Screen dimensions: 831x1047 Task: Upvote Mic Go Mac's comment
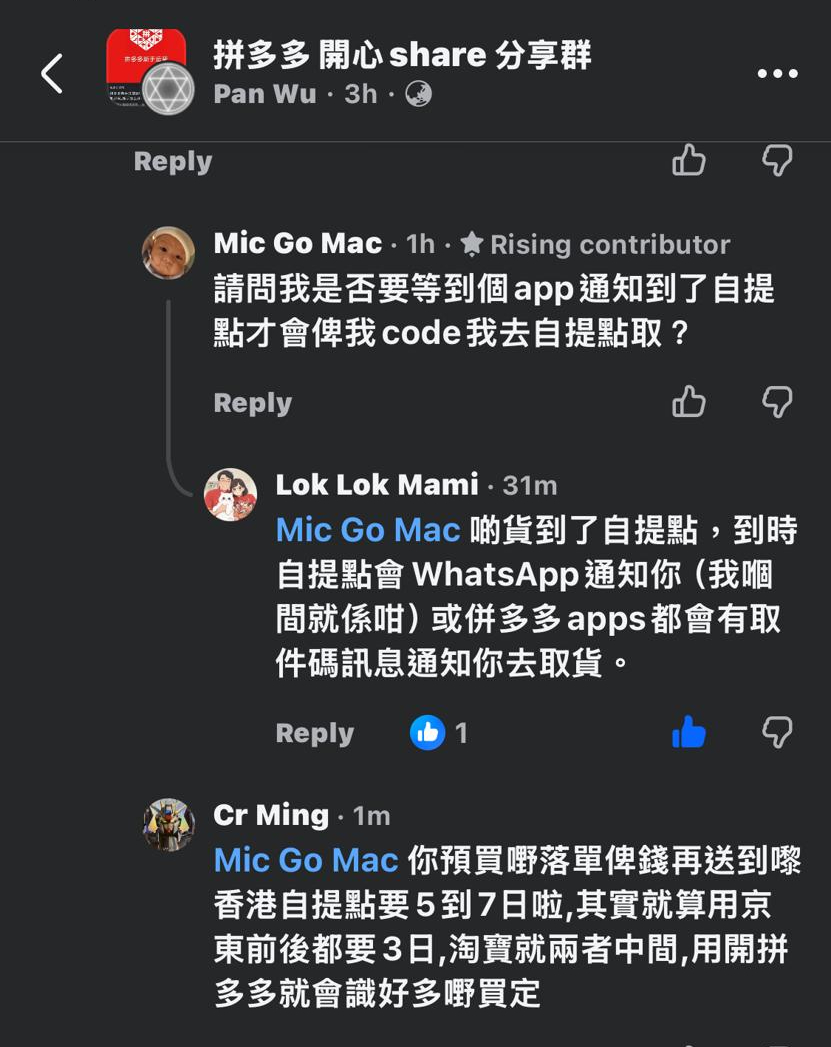[x=689, y=402]
